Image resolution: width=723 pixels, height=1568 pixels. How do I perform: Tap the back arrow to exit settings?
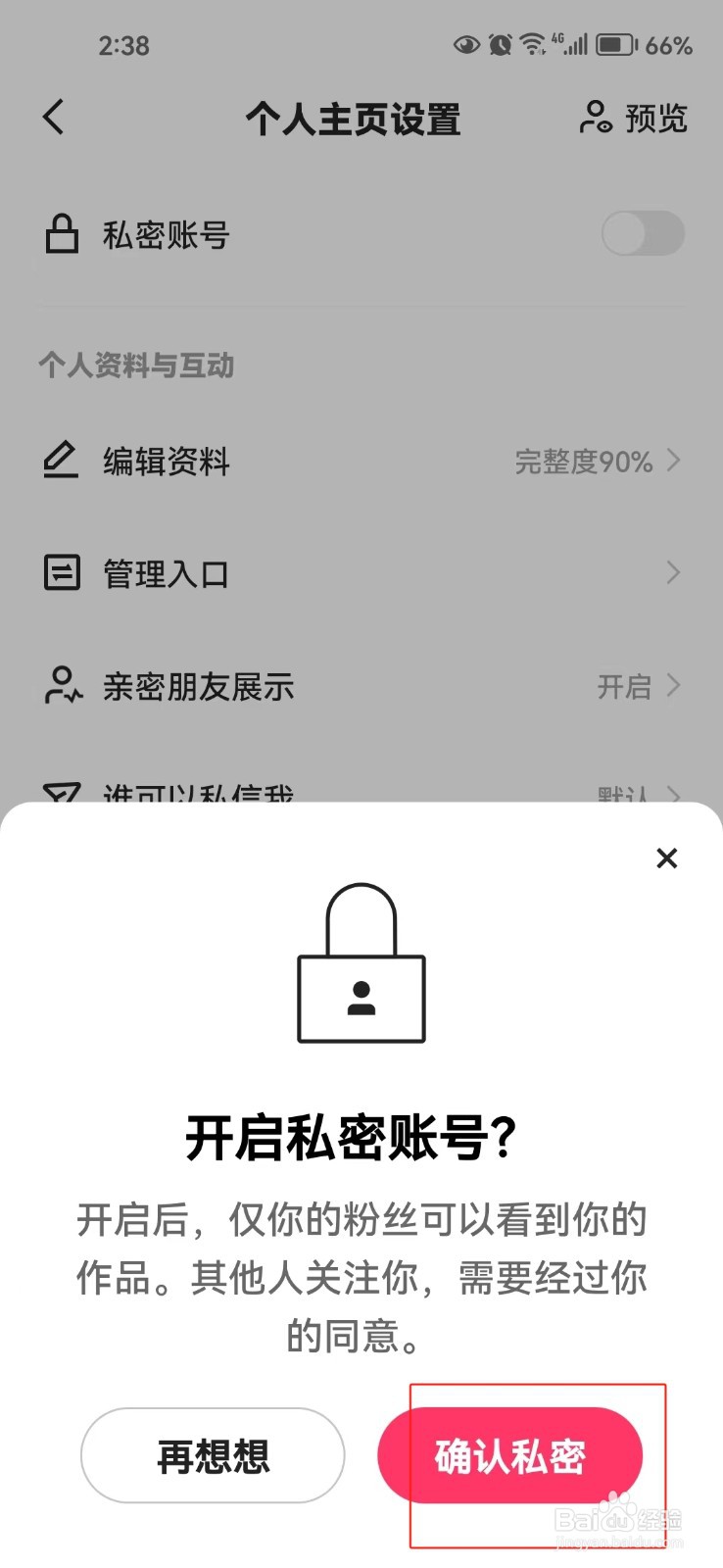[x=53, y=118]
